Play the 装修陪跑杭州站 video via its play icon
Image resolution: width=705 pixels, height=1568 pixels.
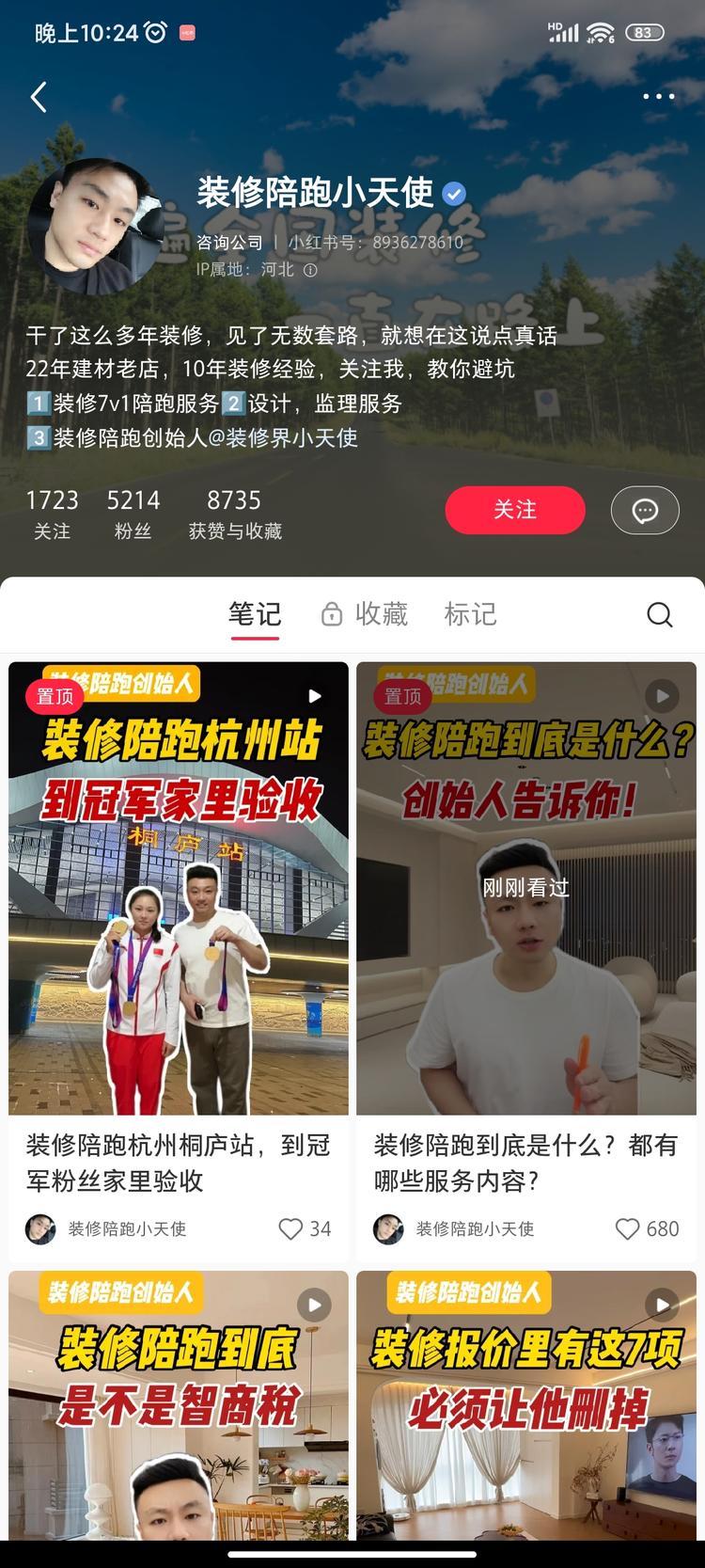click(x=314, y=696)
